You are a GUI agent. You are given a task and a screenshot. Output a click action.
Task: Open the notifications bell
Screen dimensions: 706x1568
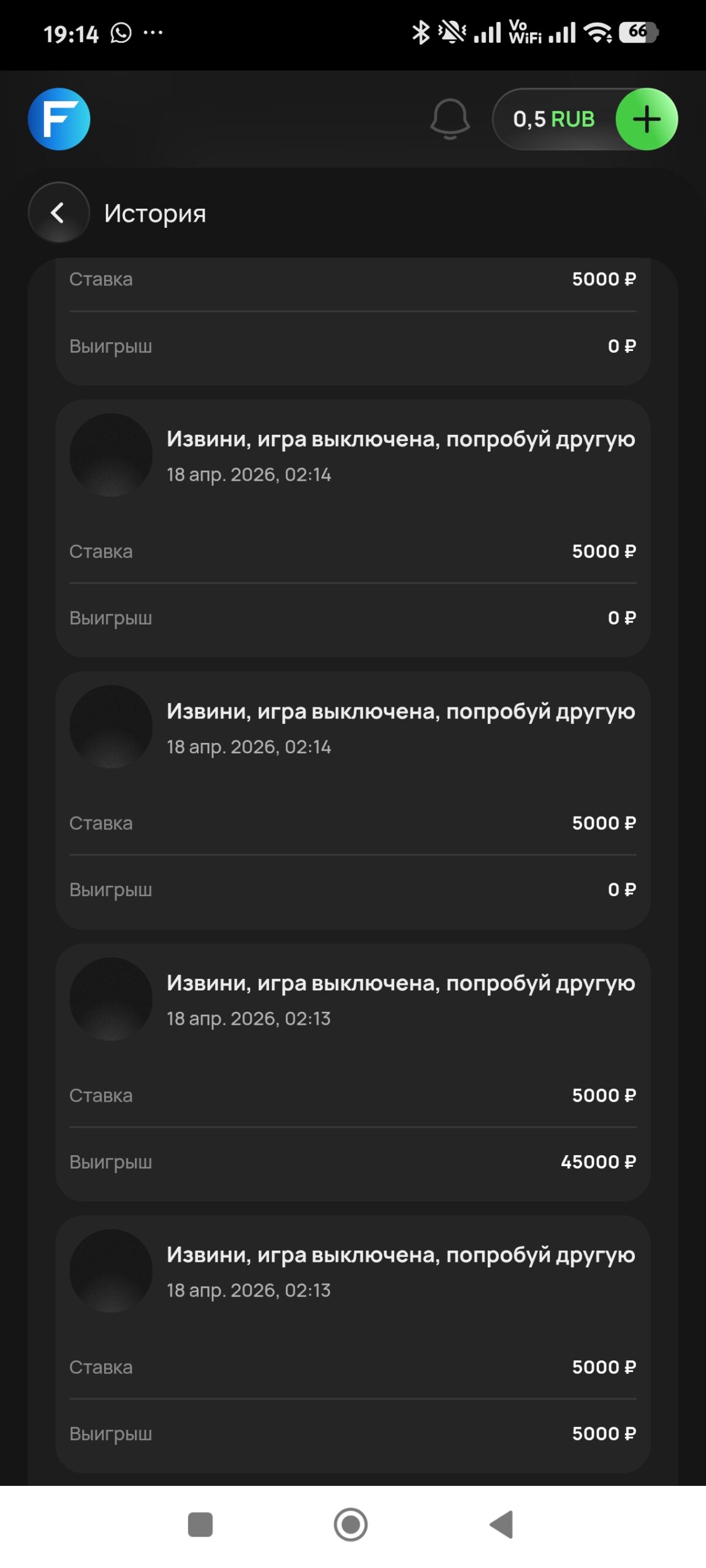[x=450, y=119]
